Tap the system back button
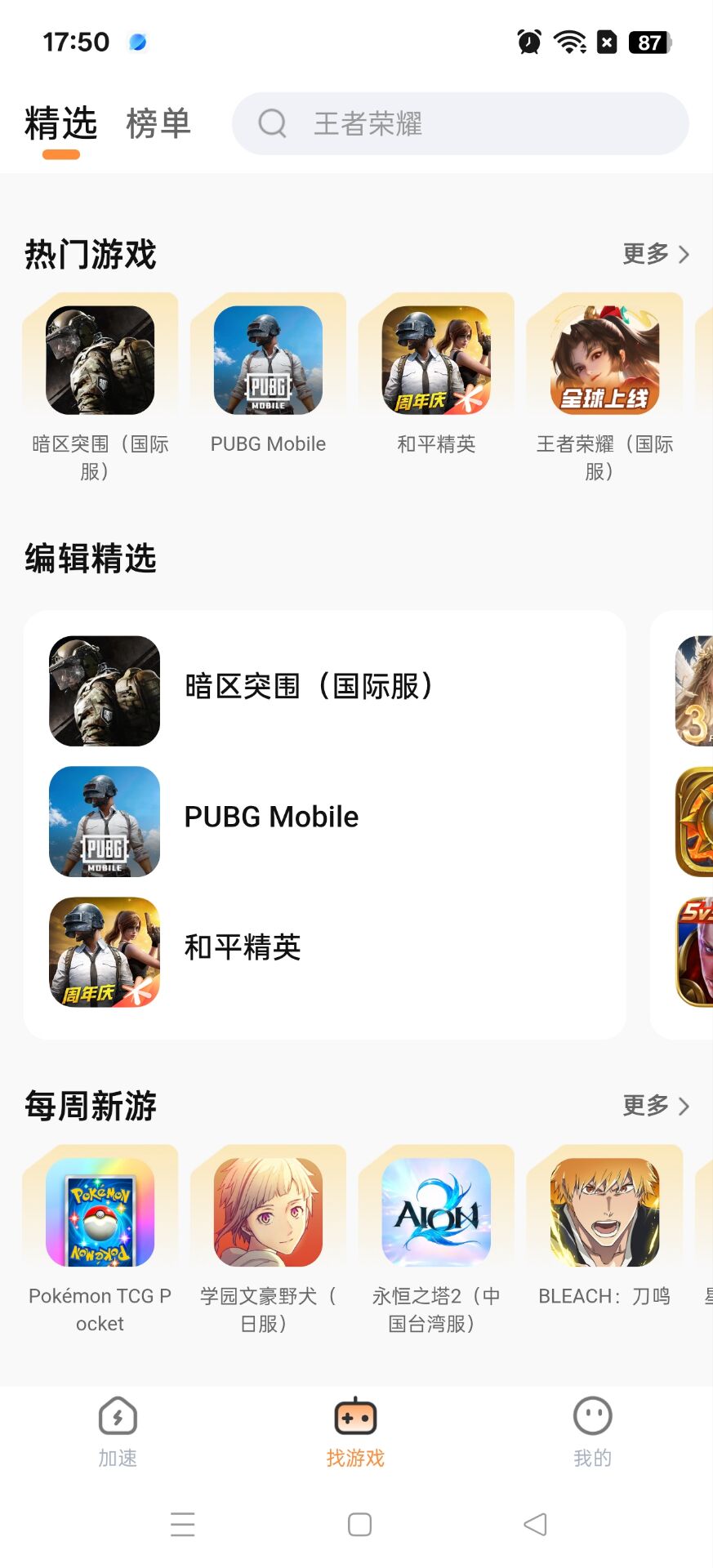The height and width of the screenshot is (1568, 713). (535, 1524)
